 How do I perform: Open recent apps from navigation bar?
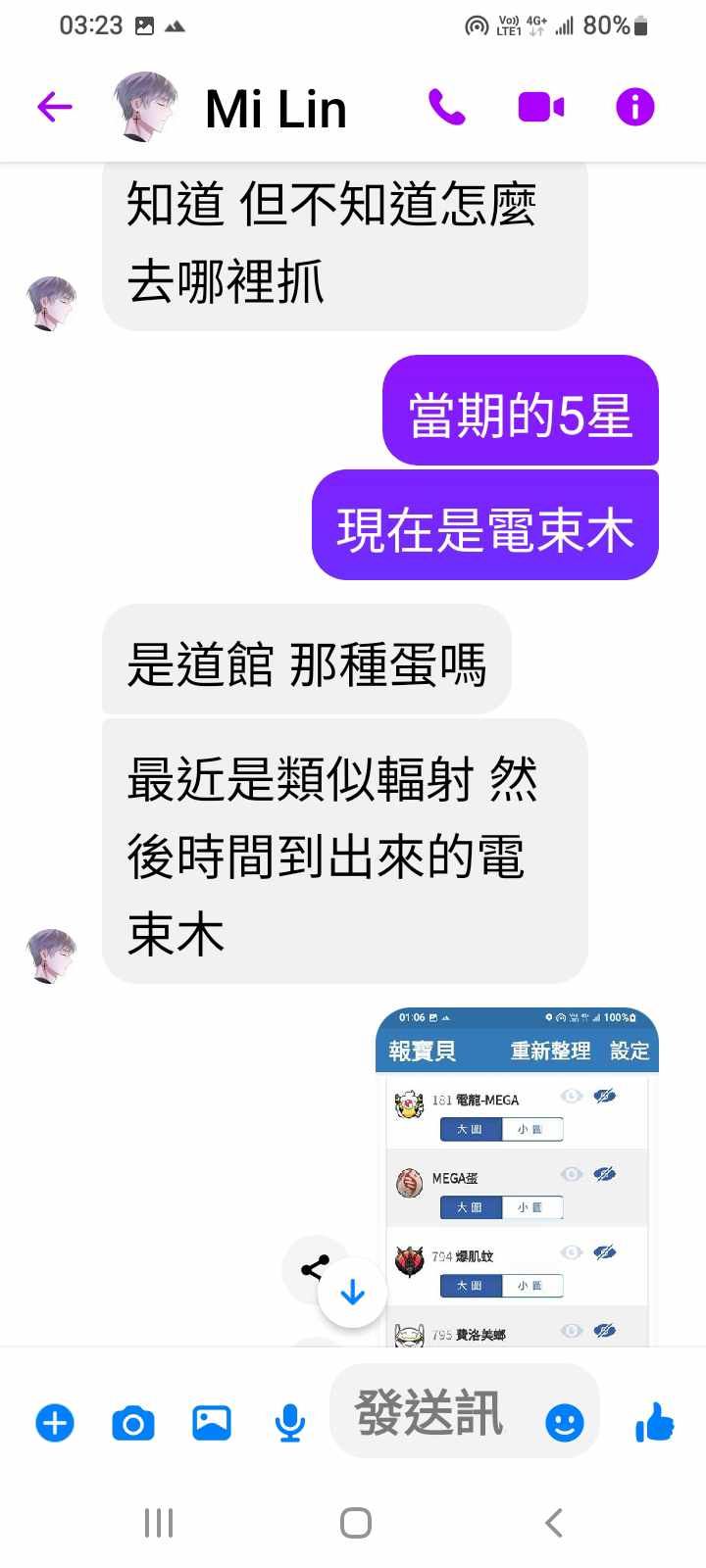pos(158,1523)
